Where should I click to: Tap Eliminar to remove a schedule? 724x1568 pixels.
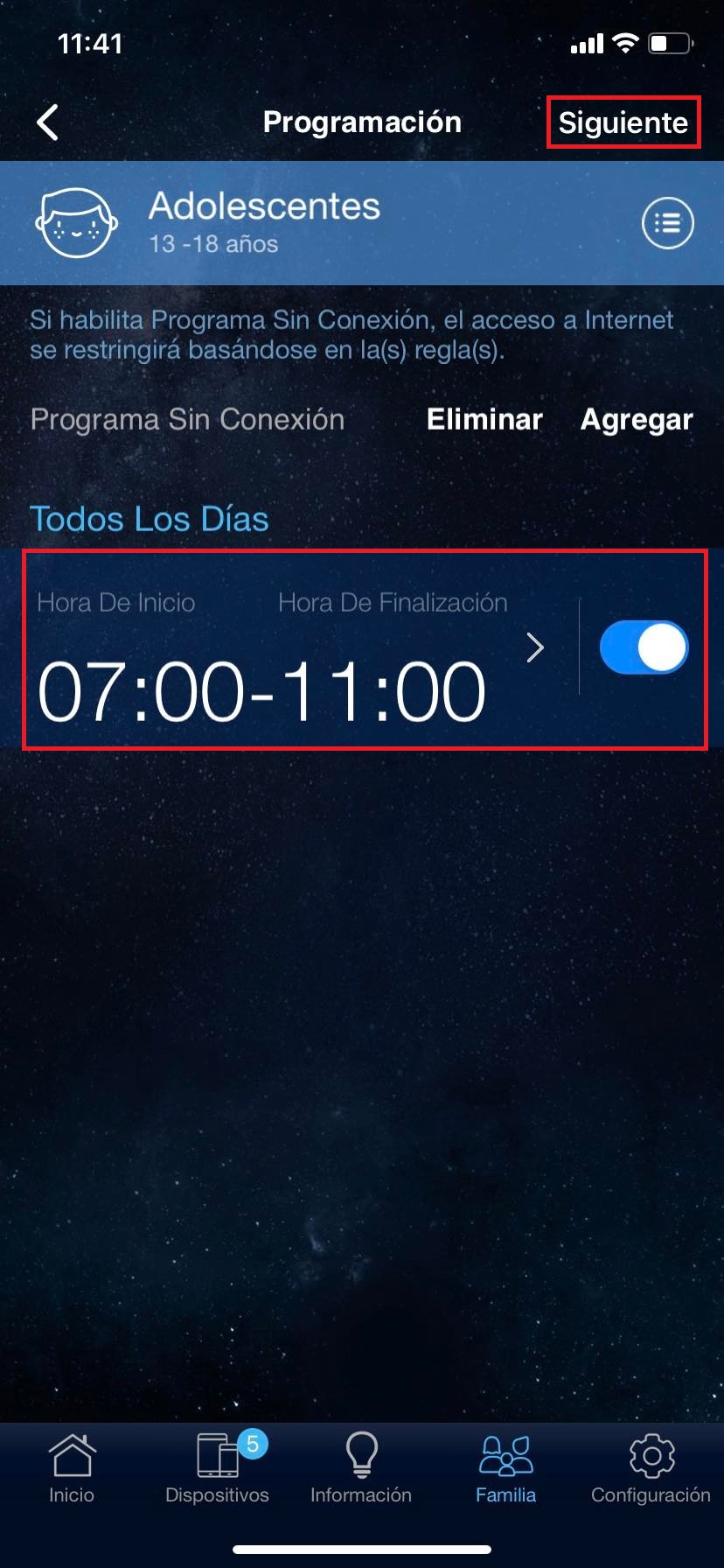(x=484, y=420)
